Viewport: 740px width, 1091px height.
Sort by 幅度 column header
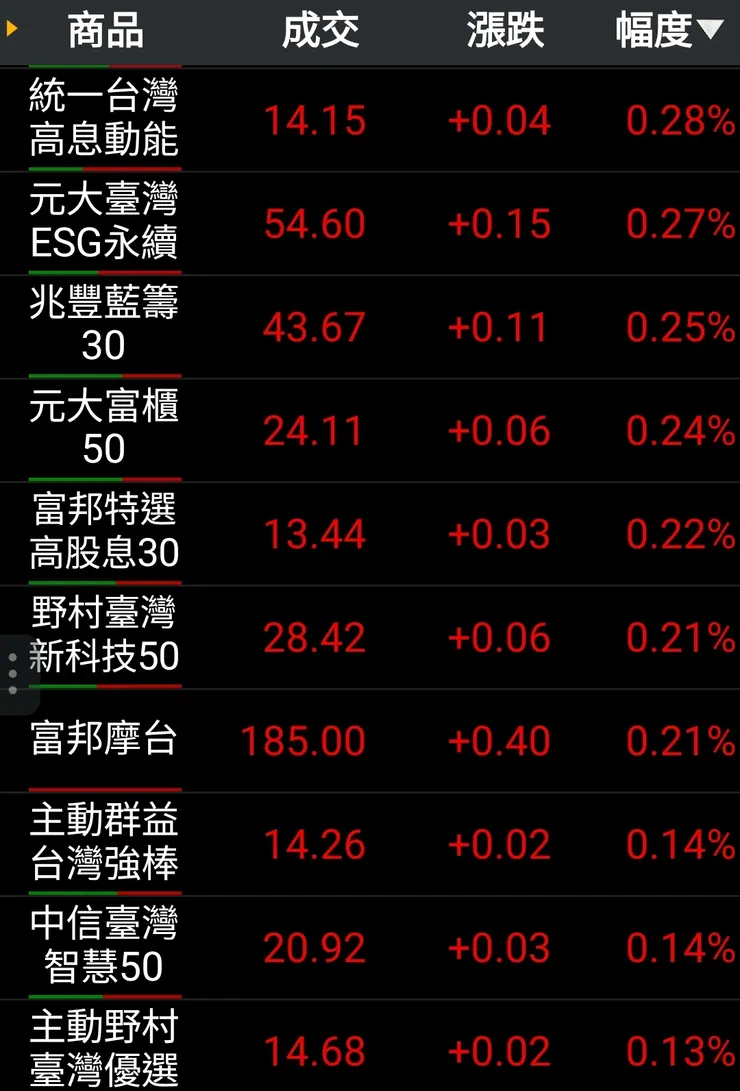click(x=668, y=31)
